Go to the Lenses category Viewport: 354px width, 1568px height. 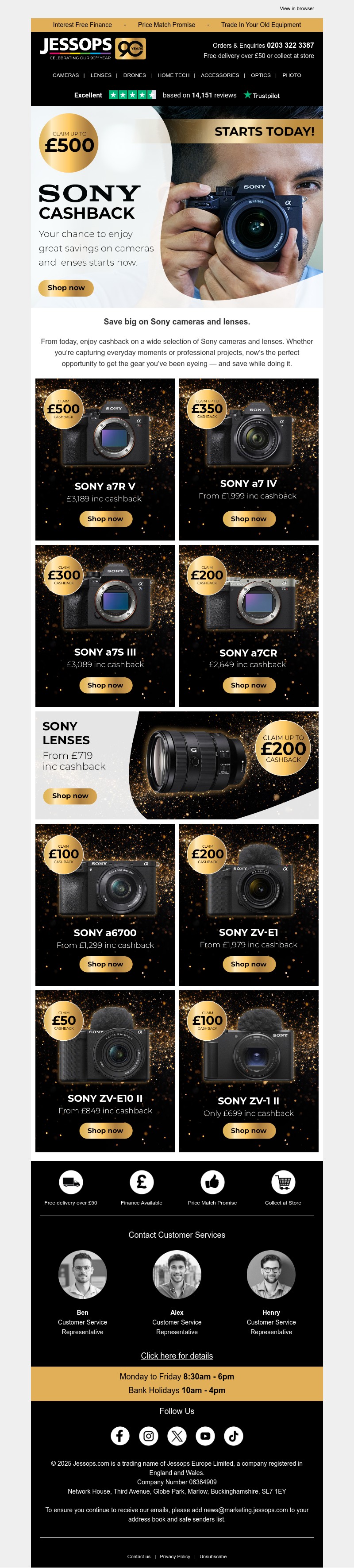point(101,75)
